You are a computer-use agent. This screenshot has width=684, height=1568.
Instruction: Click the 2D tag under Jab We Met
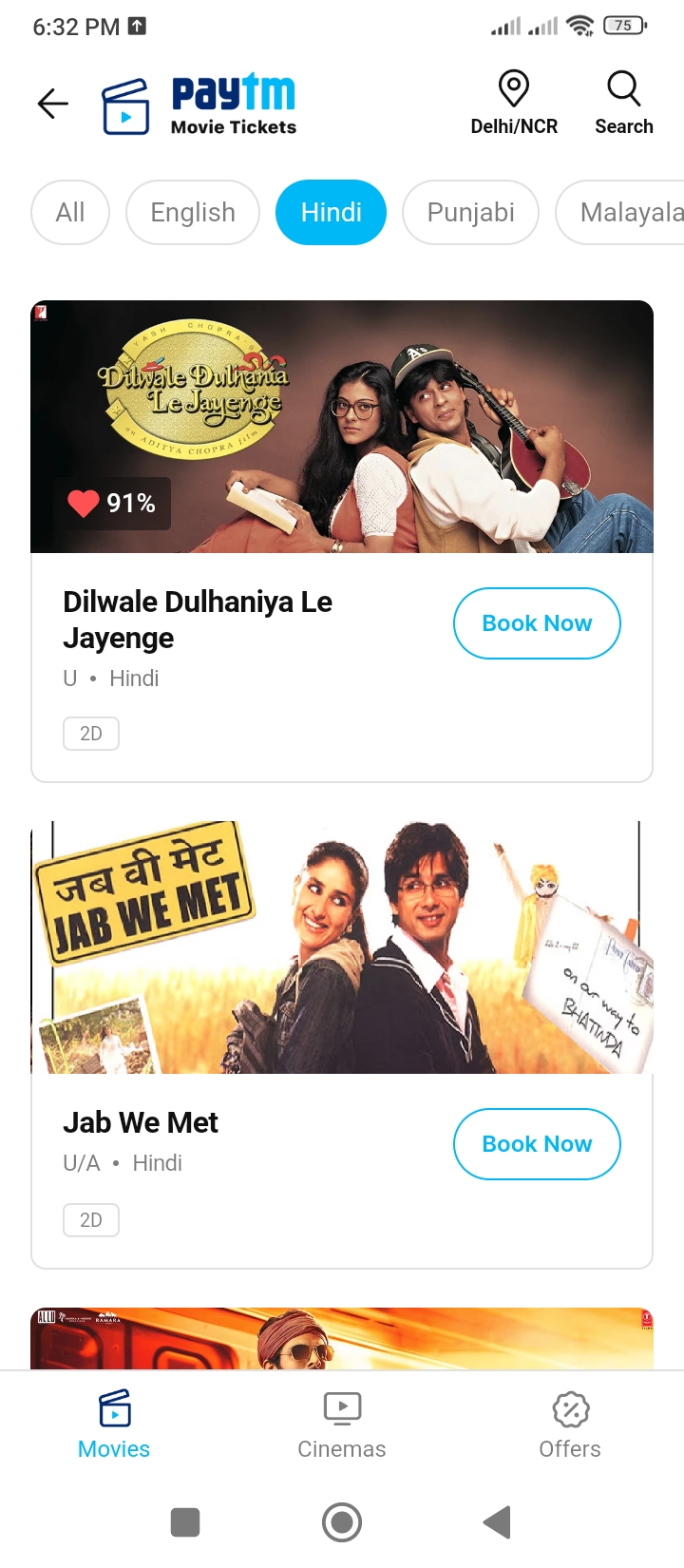click(x=90, y=1219)
